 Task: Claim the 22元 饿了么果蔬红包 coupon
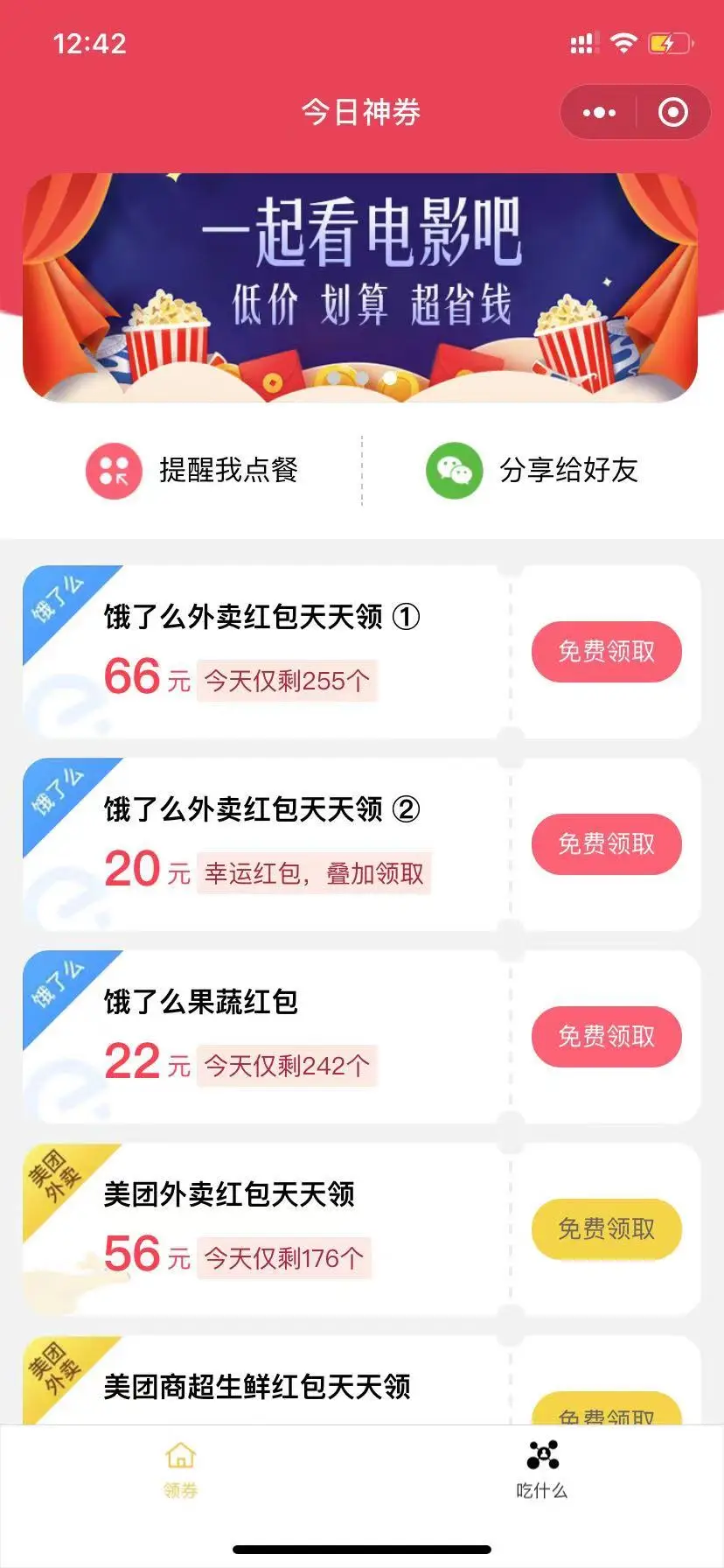point(606,1037)
